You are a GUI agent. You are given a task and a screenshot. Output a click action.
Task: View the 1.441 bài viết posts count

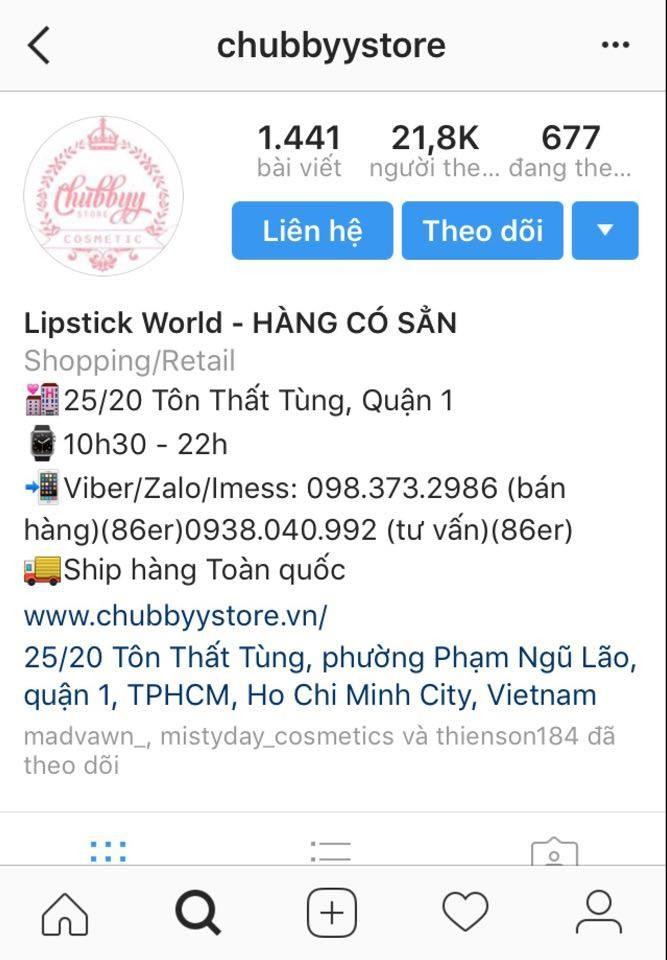coord(299,150)
